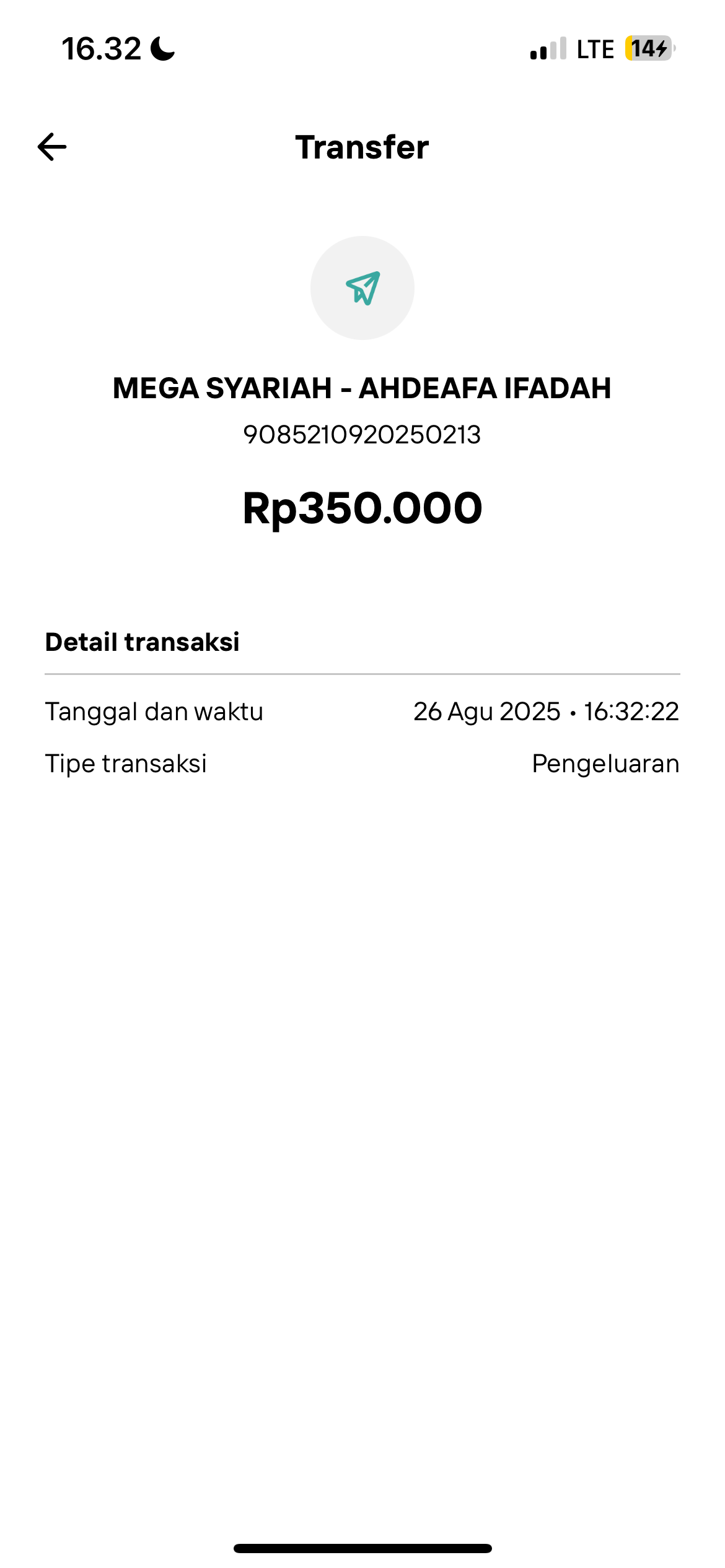The image size is (725, 1568).
Task: Go back using the arrow beside Transfer
Action: tap(52, 147)
